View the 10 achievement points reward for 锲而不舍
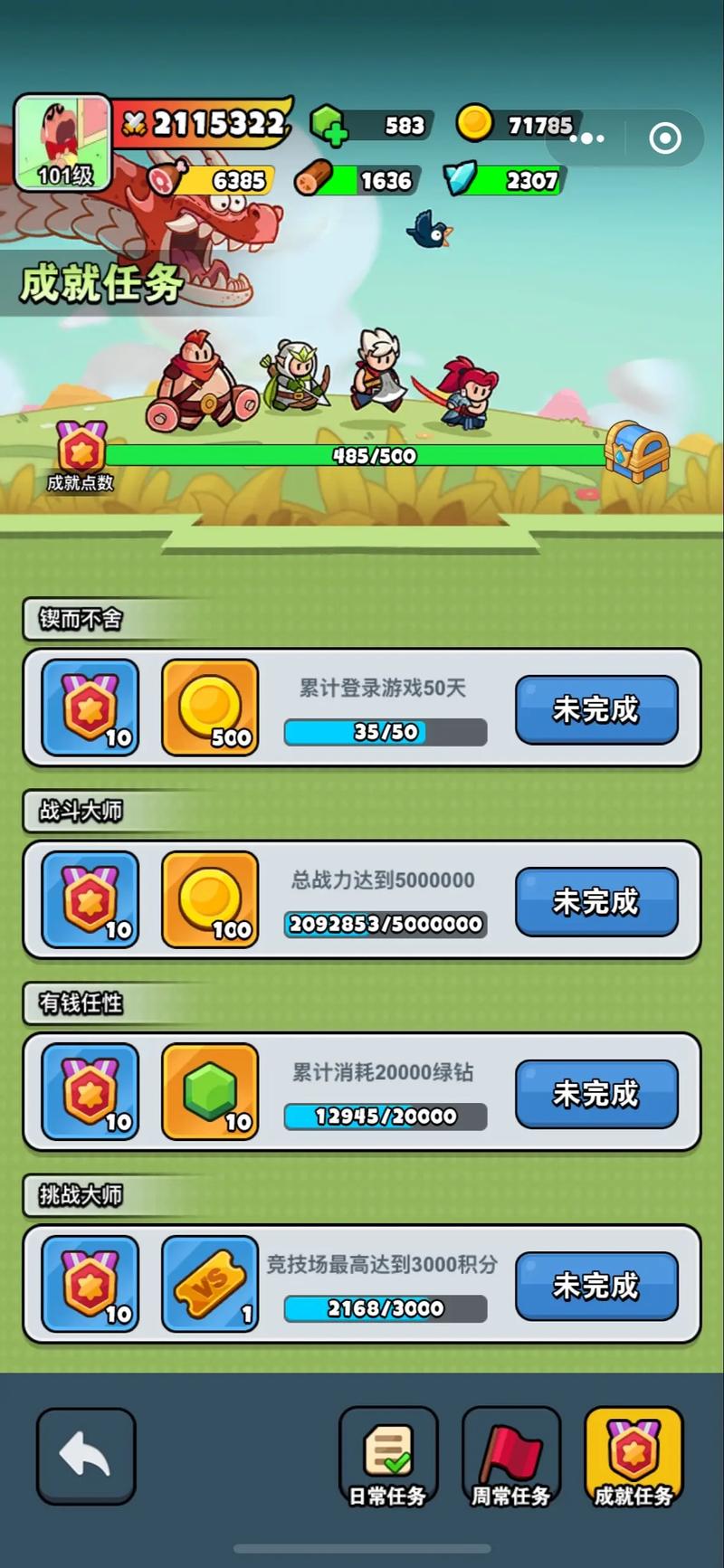 [90, 708]
